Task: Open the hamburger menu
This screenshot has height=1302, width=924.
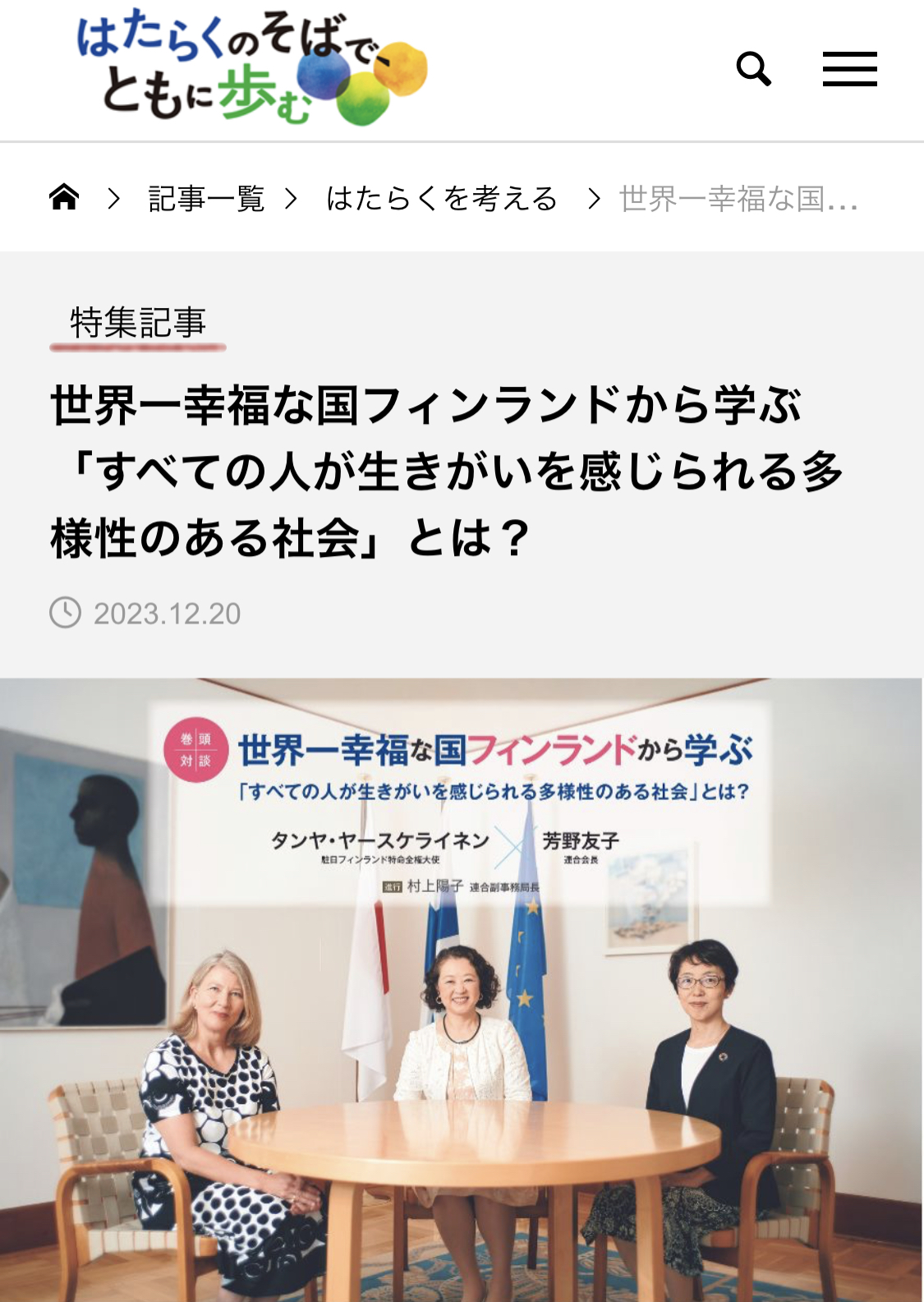Action: [x=849, y=69]
